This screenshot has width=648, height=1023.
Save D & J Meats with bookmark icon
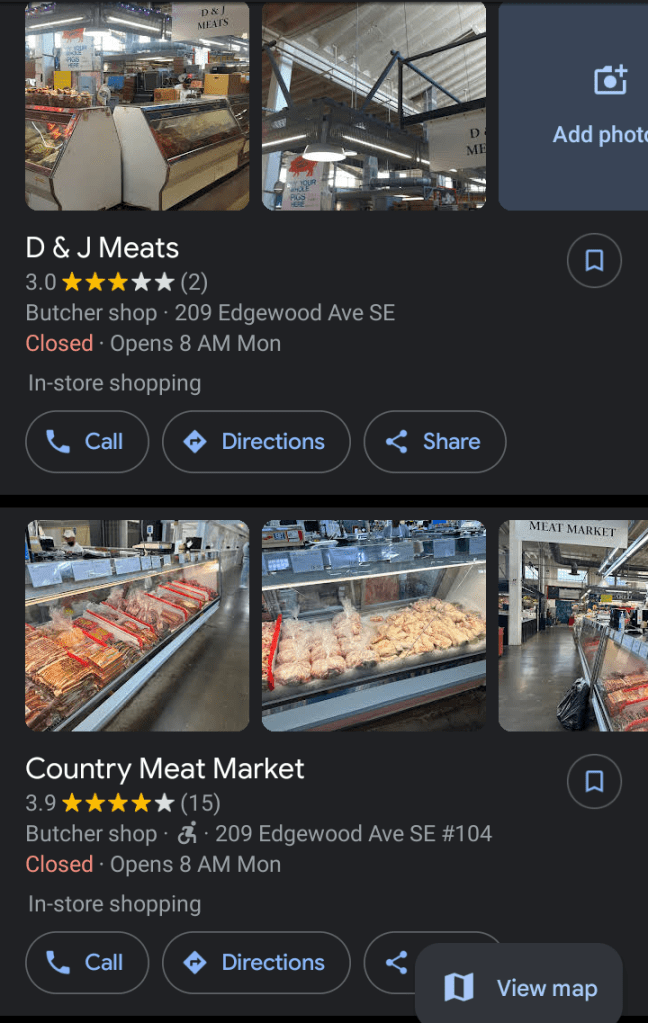[594, 261]
